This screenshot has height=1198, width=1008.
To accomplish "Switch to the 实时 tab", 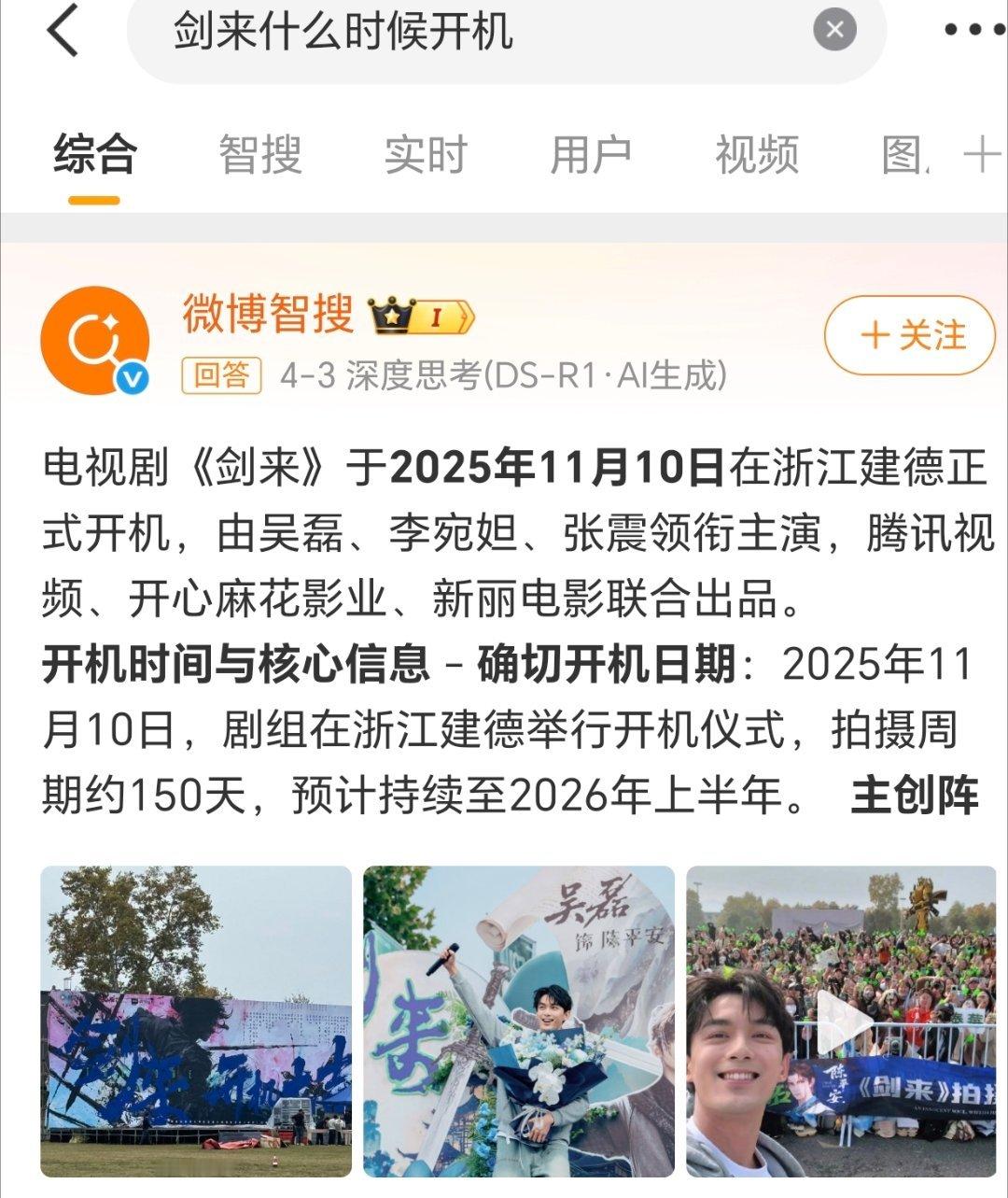I will 427,155.
